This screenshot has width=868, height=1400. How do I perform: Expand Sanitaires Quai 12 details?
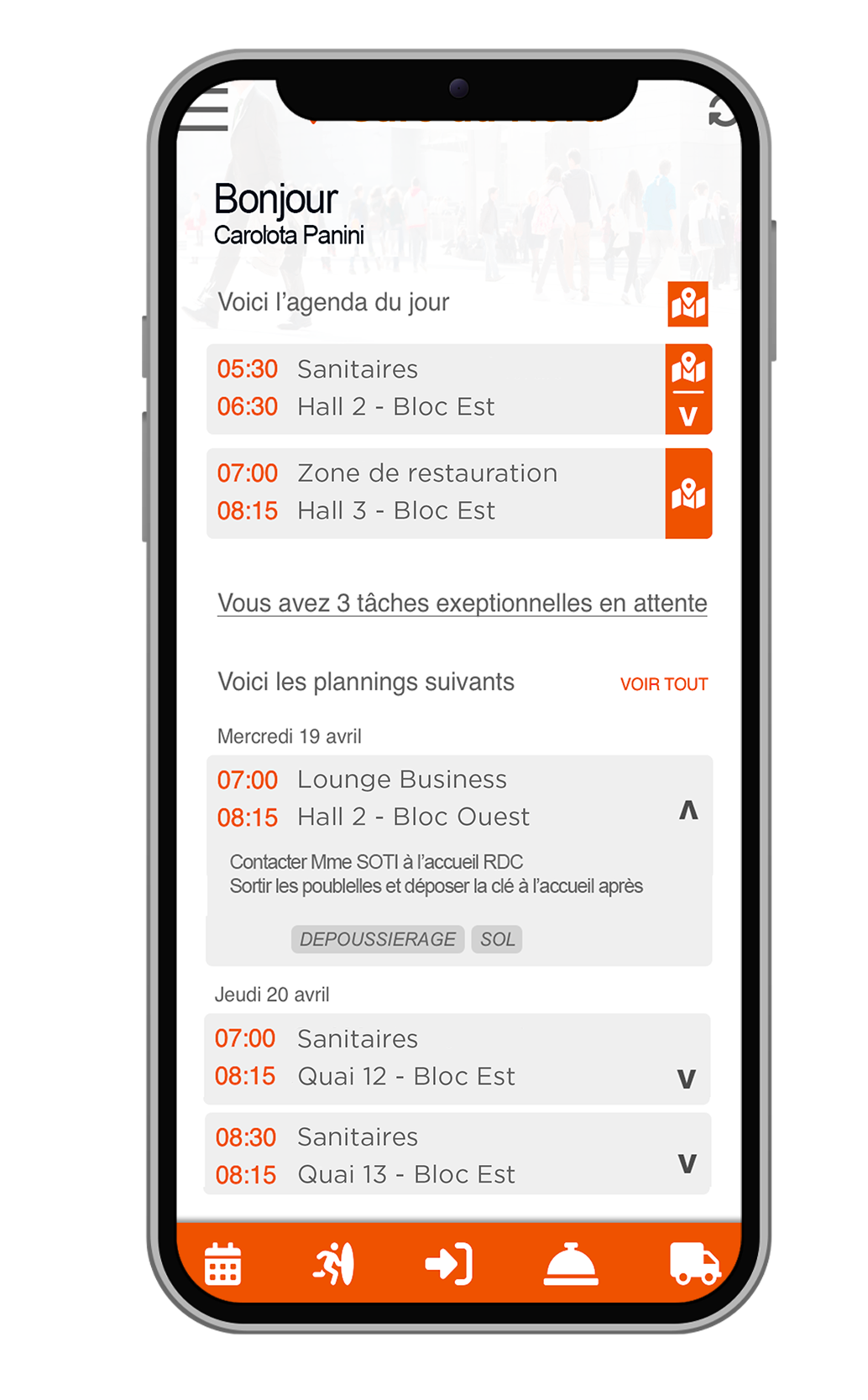pyautogui.click(x=686, y=1078)
